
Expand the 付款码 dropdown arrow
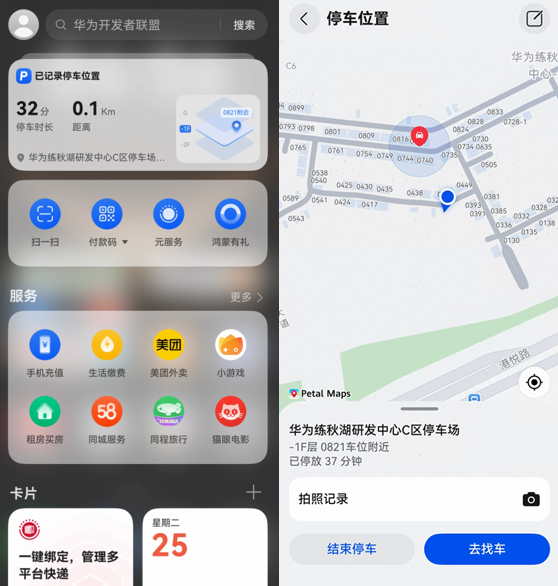click(x=125, y=242)
